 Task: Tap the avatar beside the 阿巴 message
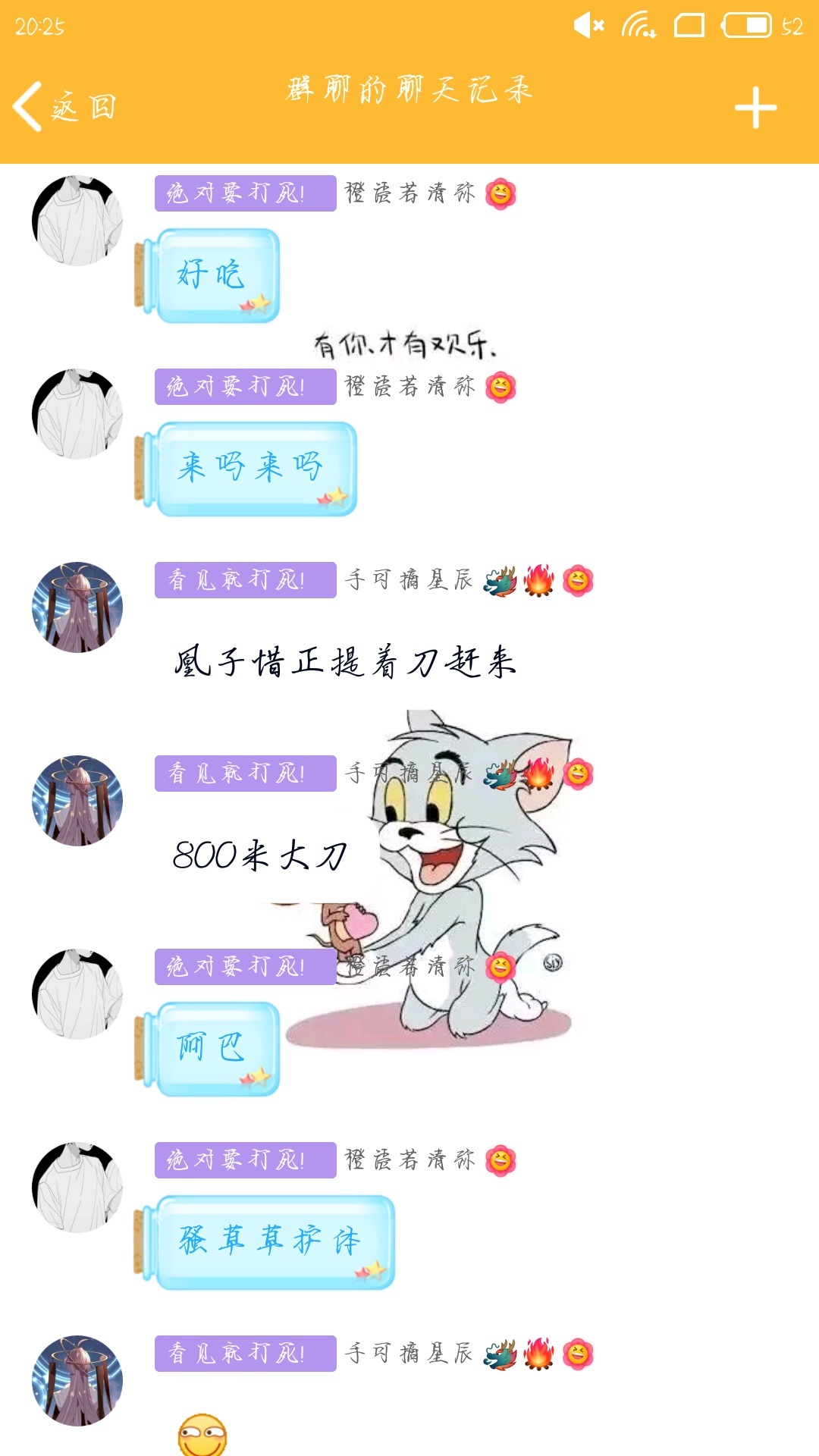tap(77, 994)
